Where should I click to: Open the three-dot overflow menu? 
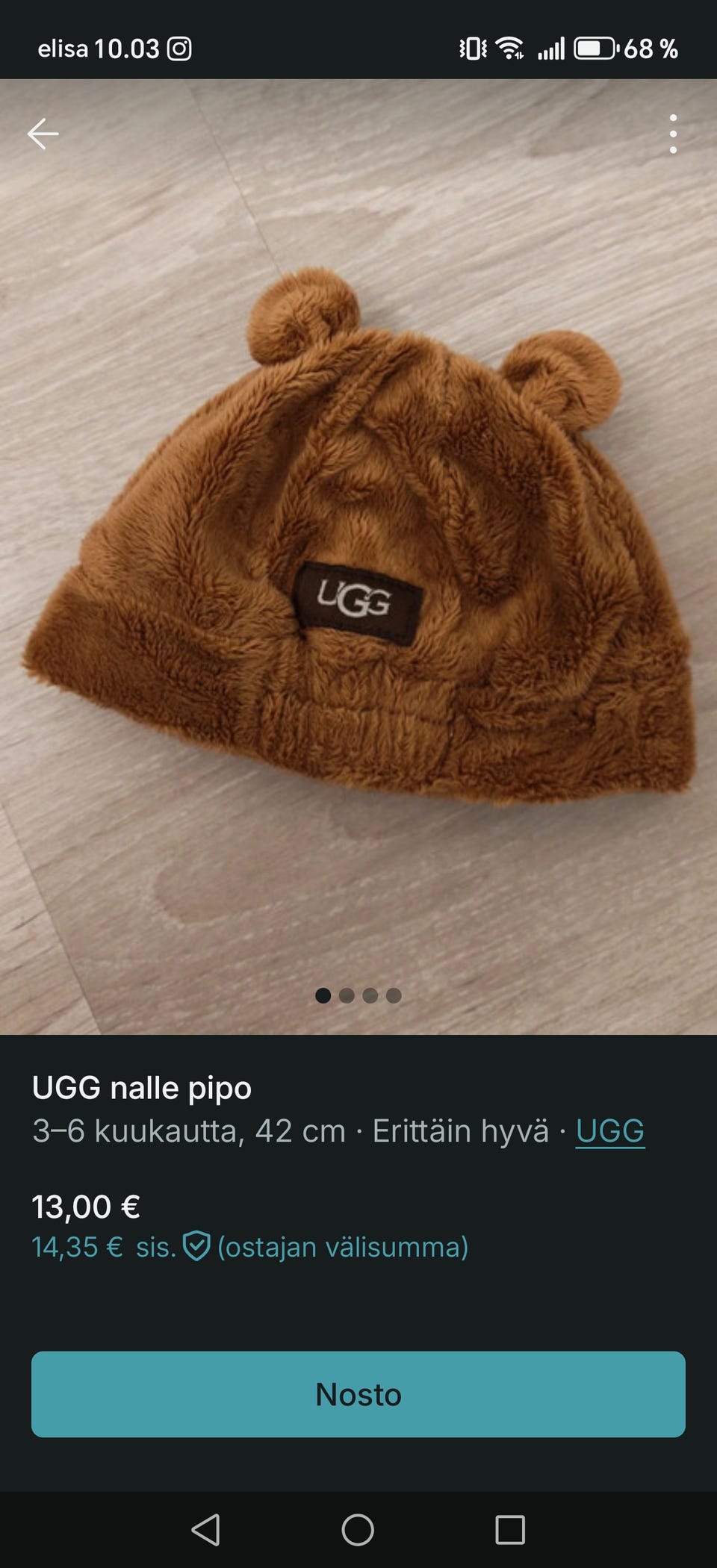click(673, 134)
